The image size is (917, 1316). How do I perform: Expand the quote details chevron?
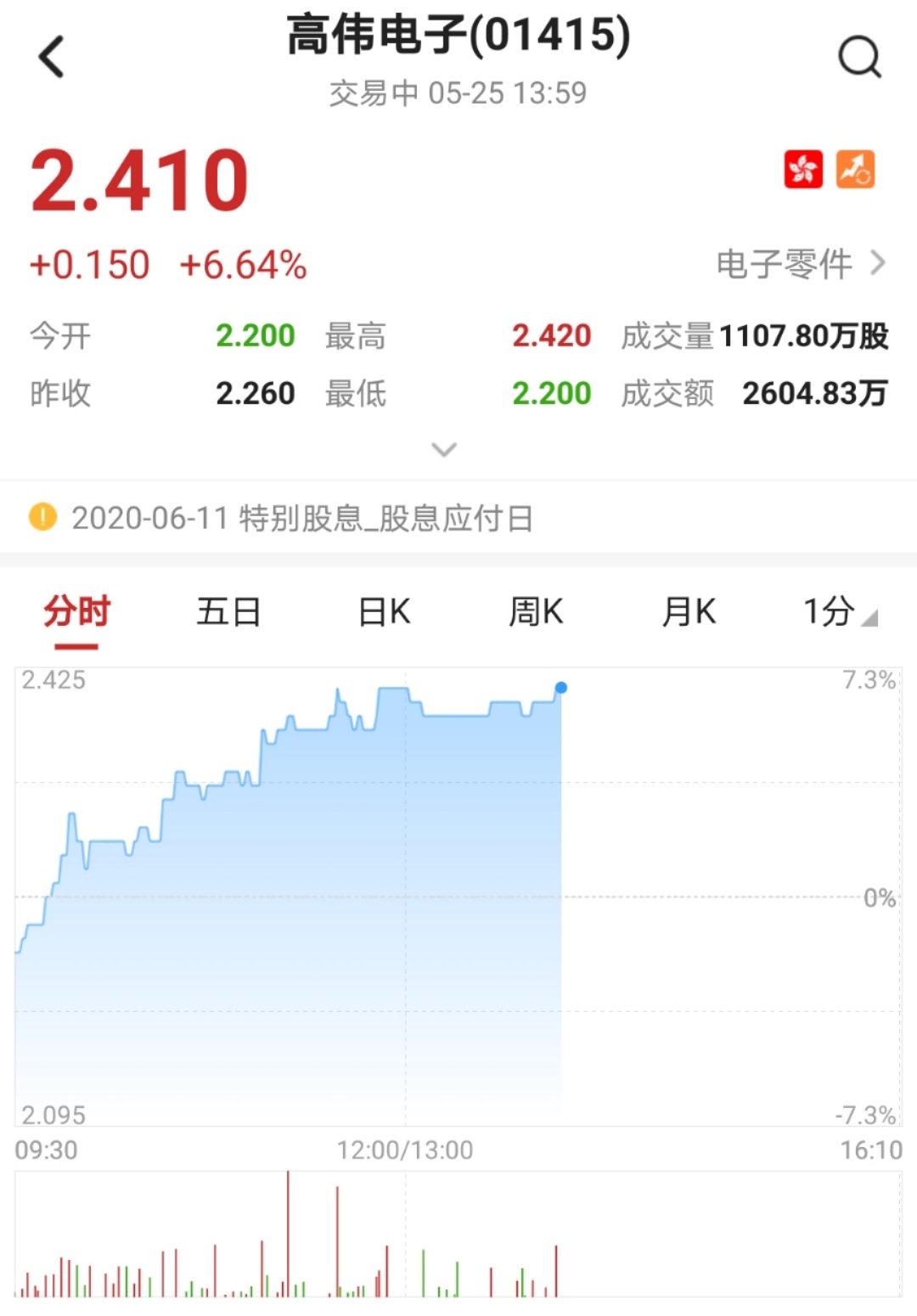coord(444,449)
